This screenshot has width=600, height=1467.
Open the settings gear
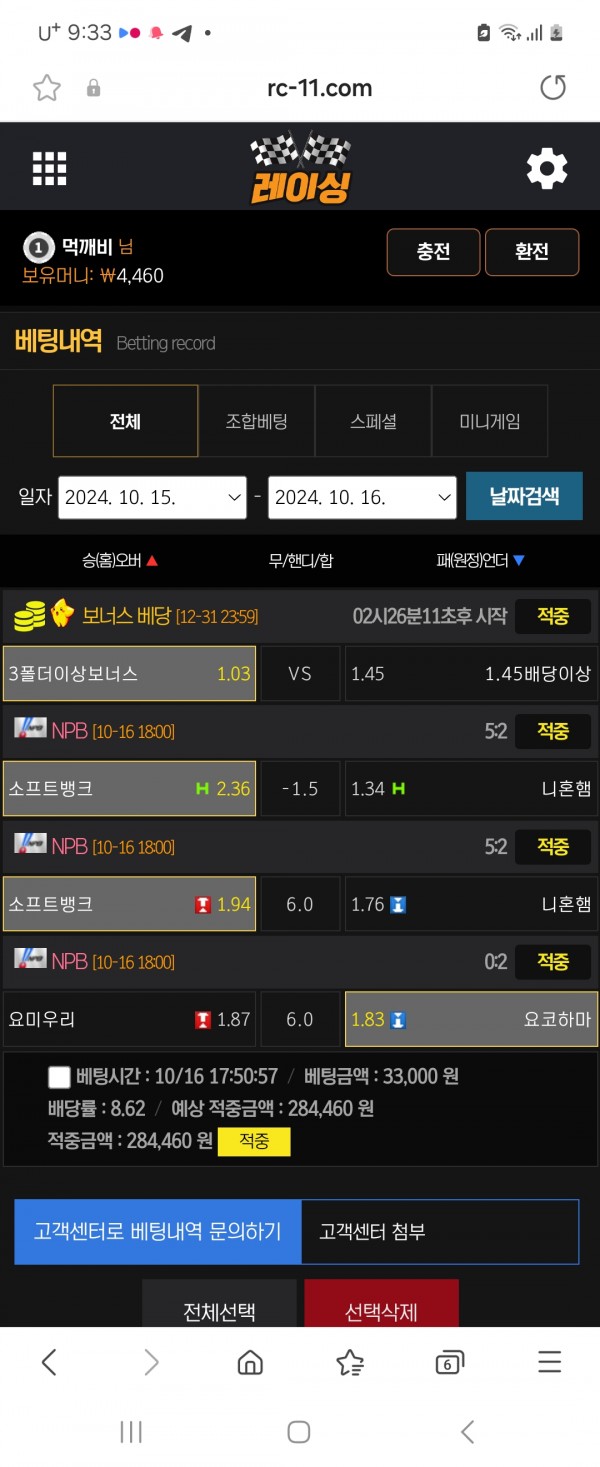pyautogui.click(x=547, y=169)
